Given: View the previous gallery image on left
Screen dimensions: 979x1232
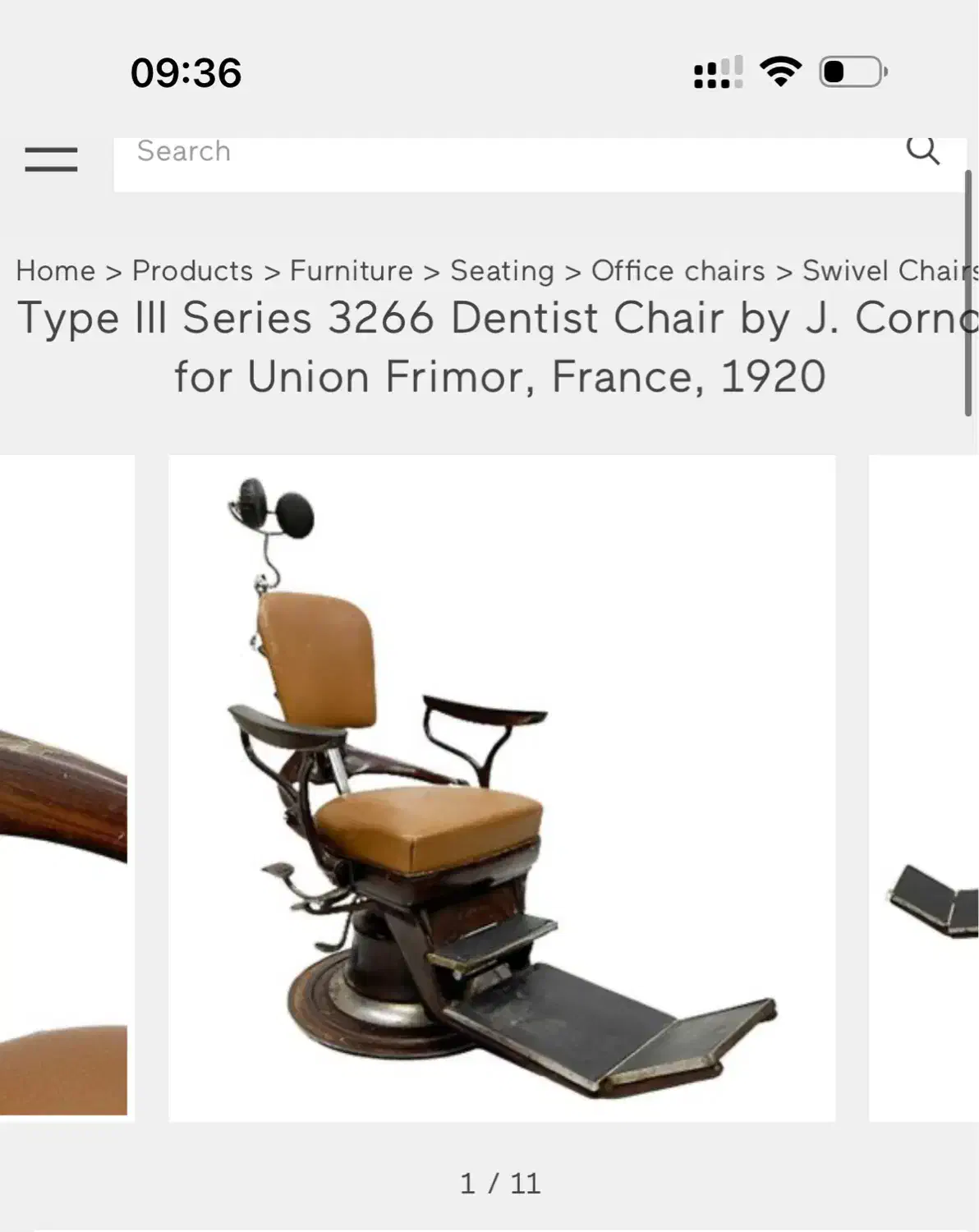Looking at the screenshot, I should pos(66,788).
